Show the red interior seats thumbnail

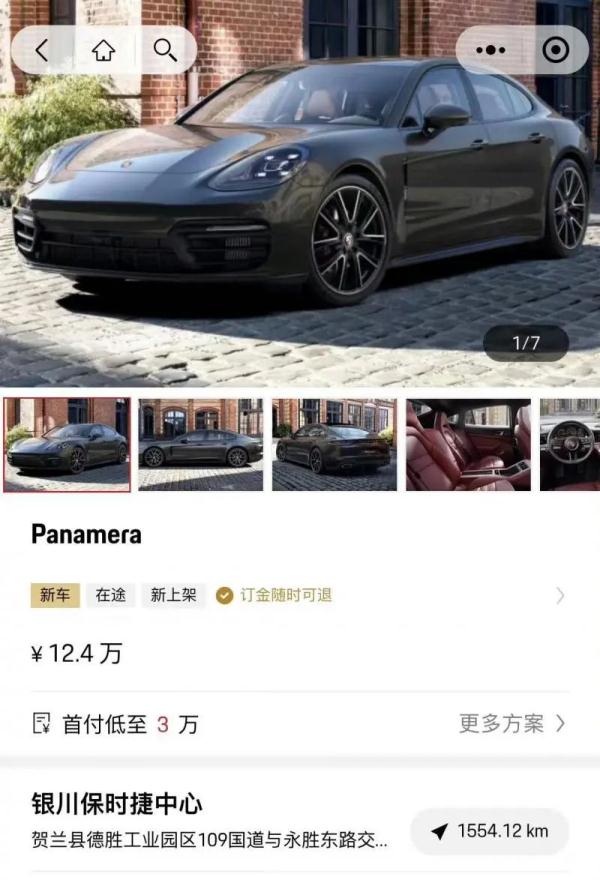click(x=468, y=445)
